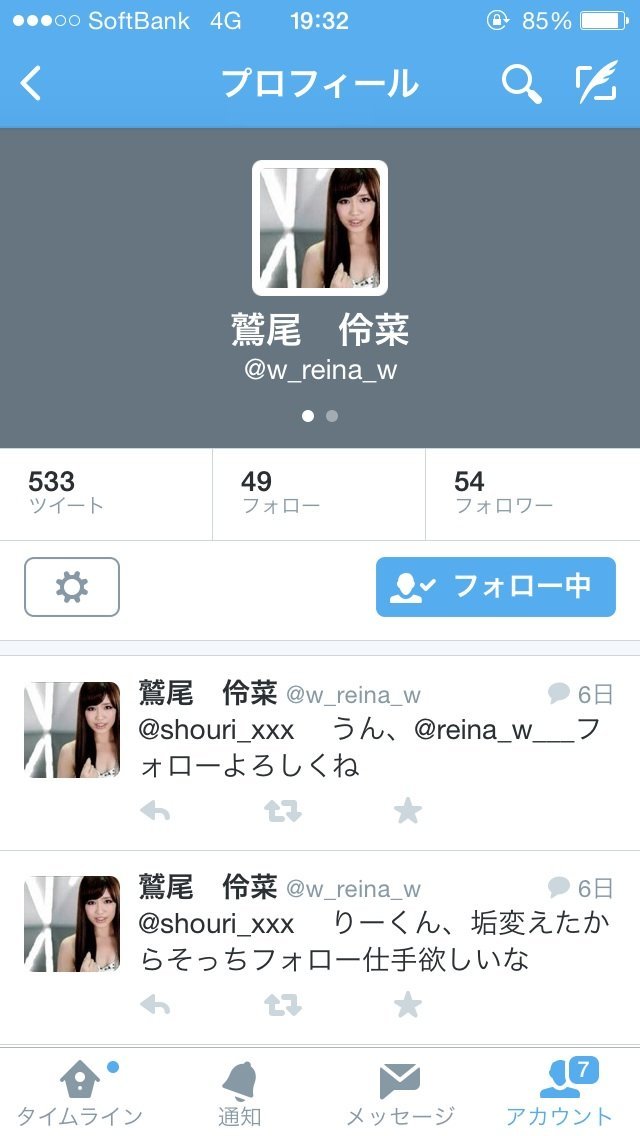
Task: Switch to the メッセージ tab
Action: (x=400, y=1092)
